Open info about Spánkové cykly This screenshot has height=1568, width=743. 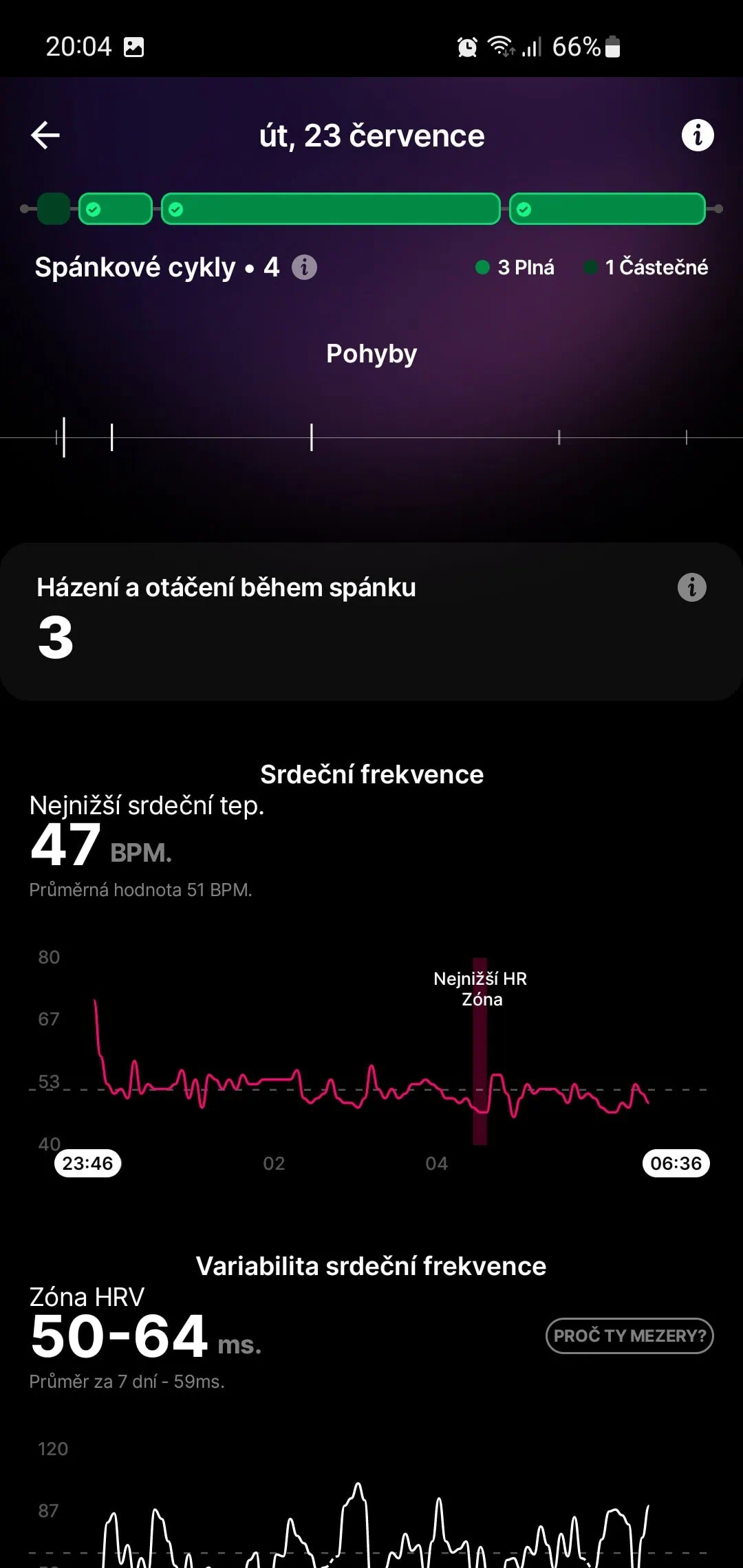click(304, 267)
